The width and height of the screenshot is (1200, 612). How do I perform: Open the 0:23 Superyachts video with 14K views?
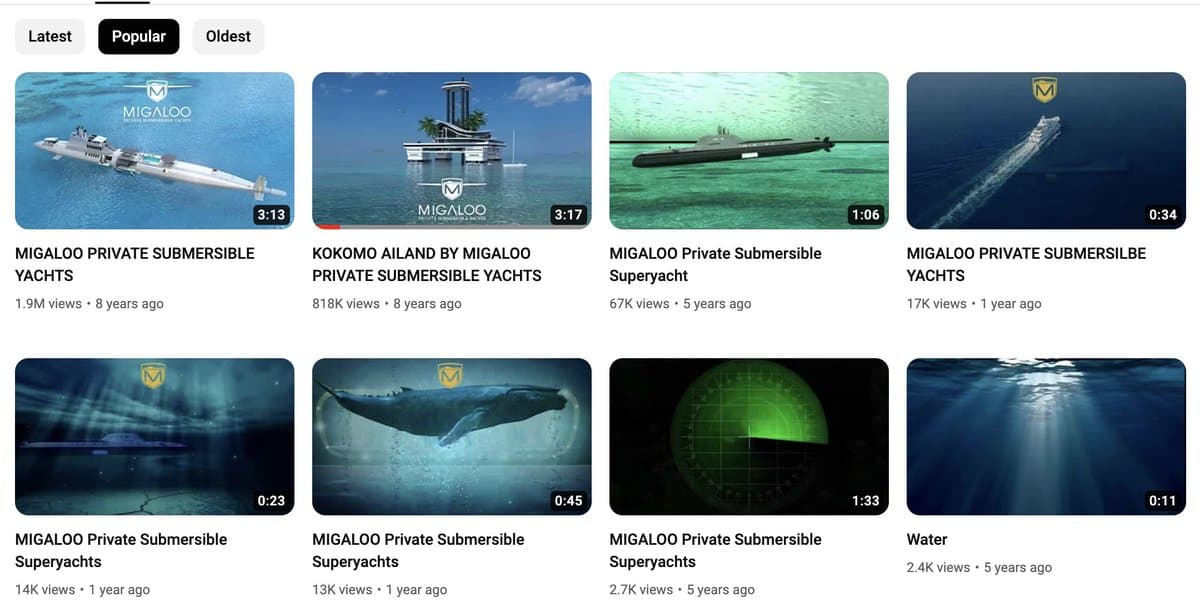coord(155,436)
